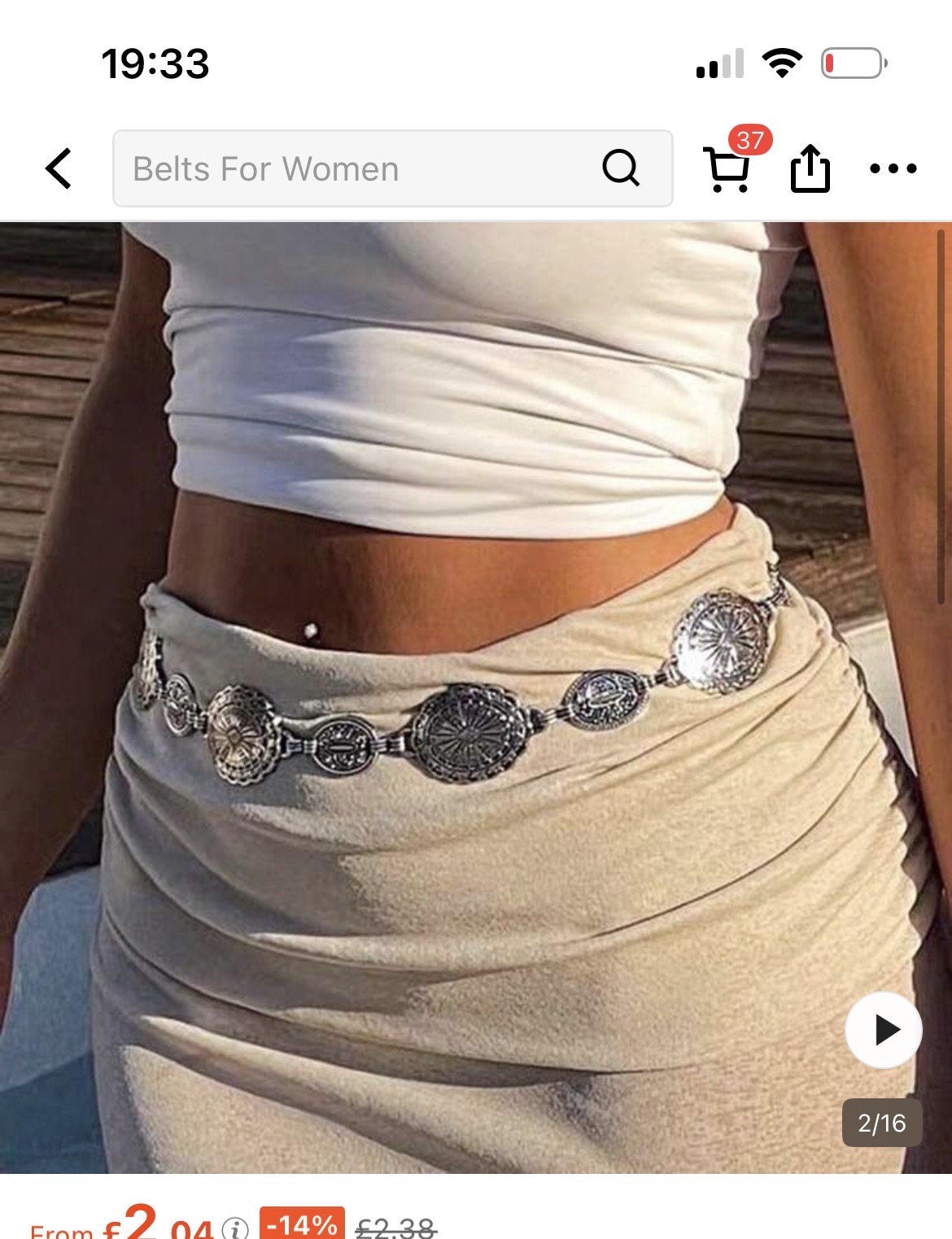This screenshot has width=952, height=1239.
Task: Share this product
Action: [x=810, y=168]
